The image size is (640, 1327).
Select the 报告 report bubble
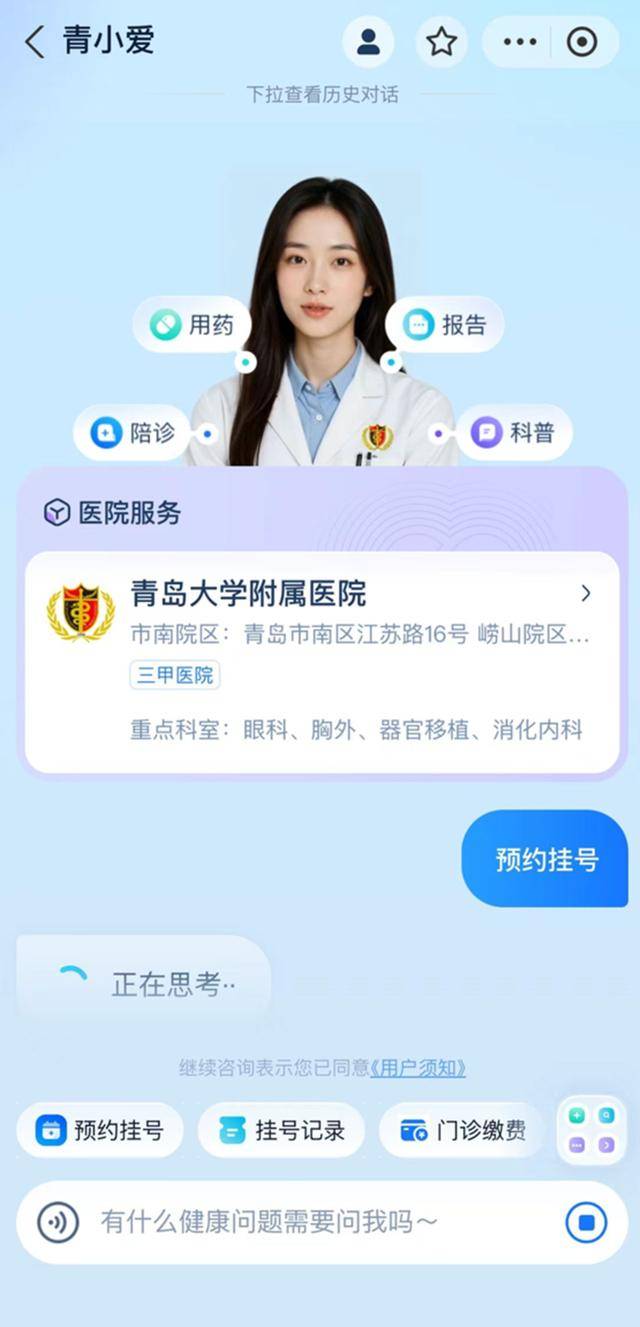pyautogui.click(x=445, y=324)
